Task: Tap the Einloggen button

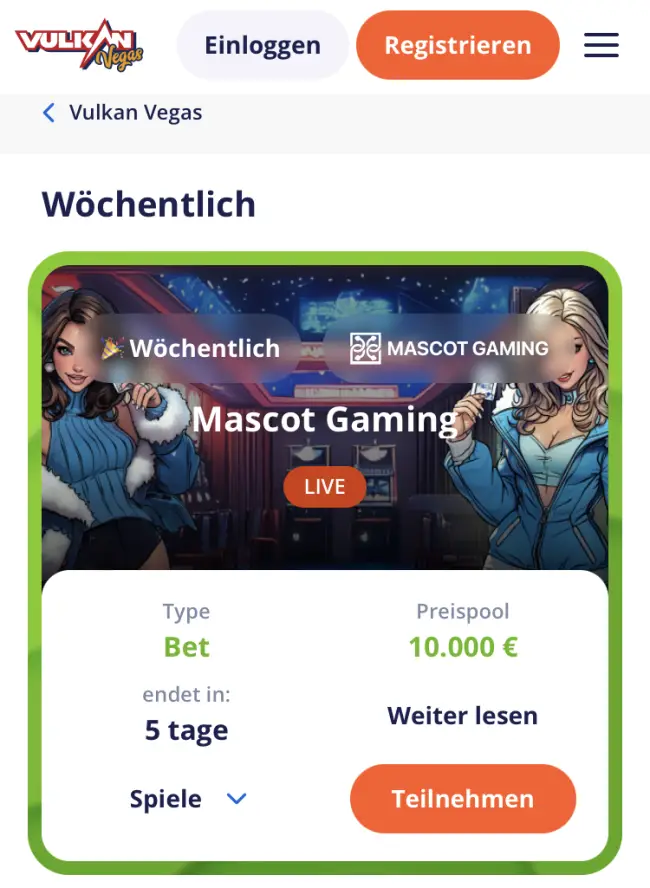Action: pyautogui.click(x=262, y=45)
